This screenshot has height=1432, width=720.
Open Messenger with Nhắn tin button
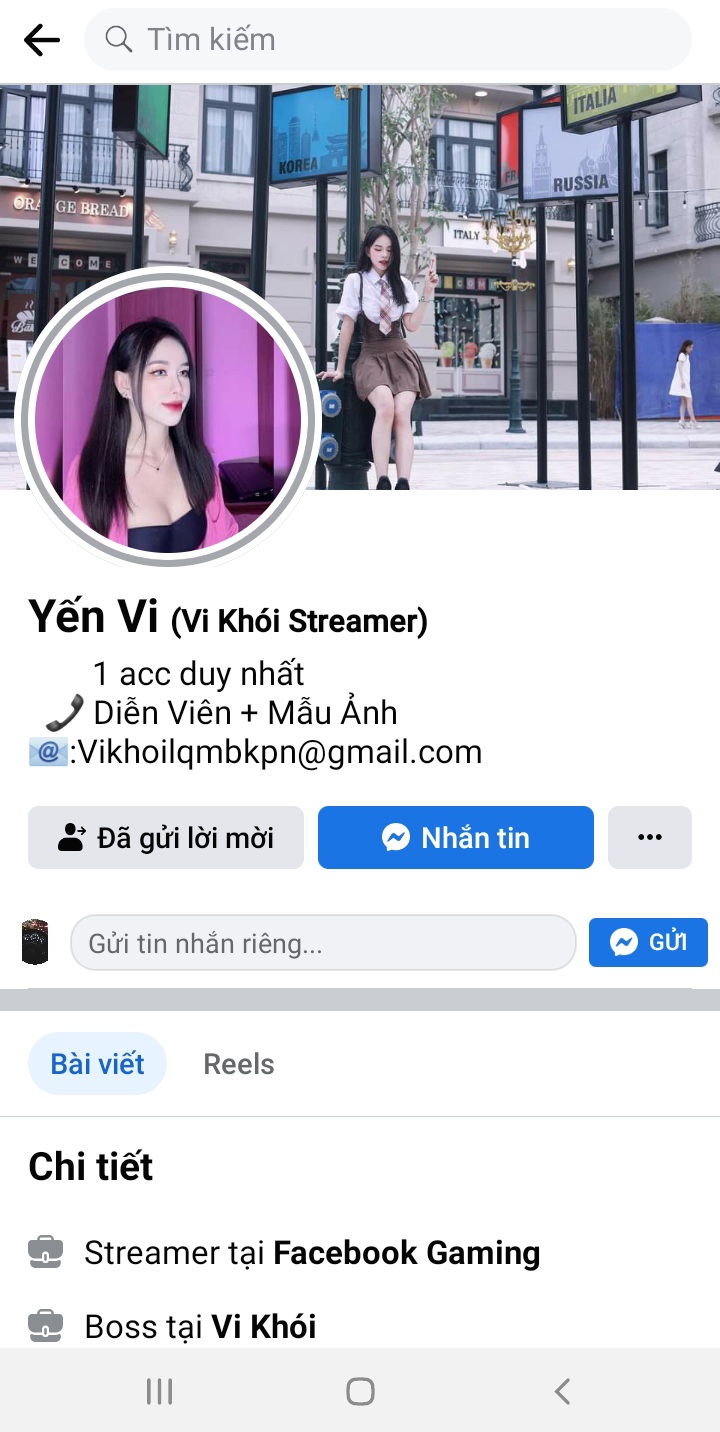(456, 838)
